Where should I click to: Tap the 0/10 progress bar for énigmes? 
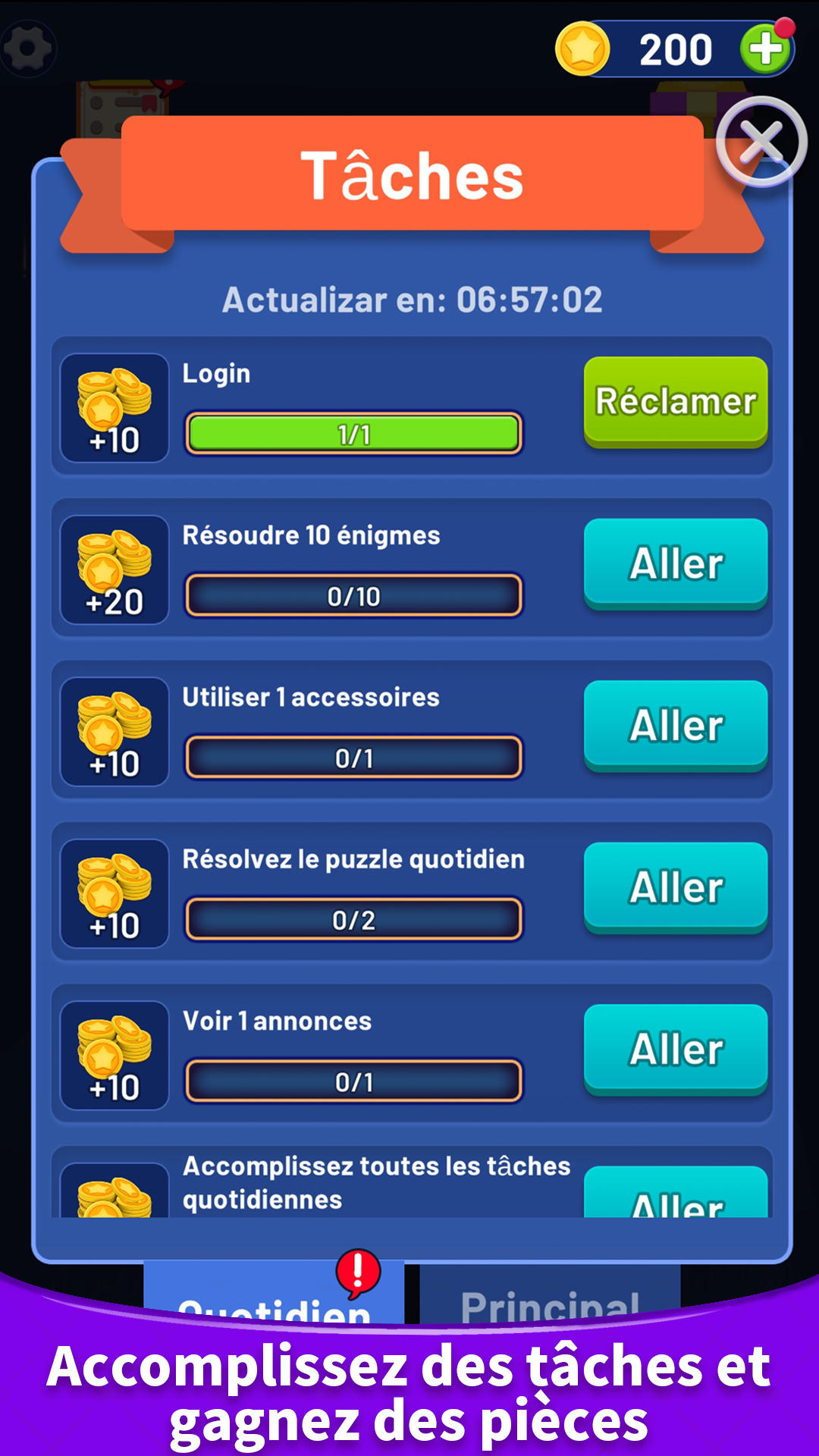click(353, 595)
